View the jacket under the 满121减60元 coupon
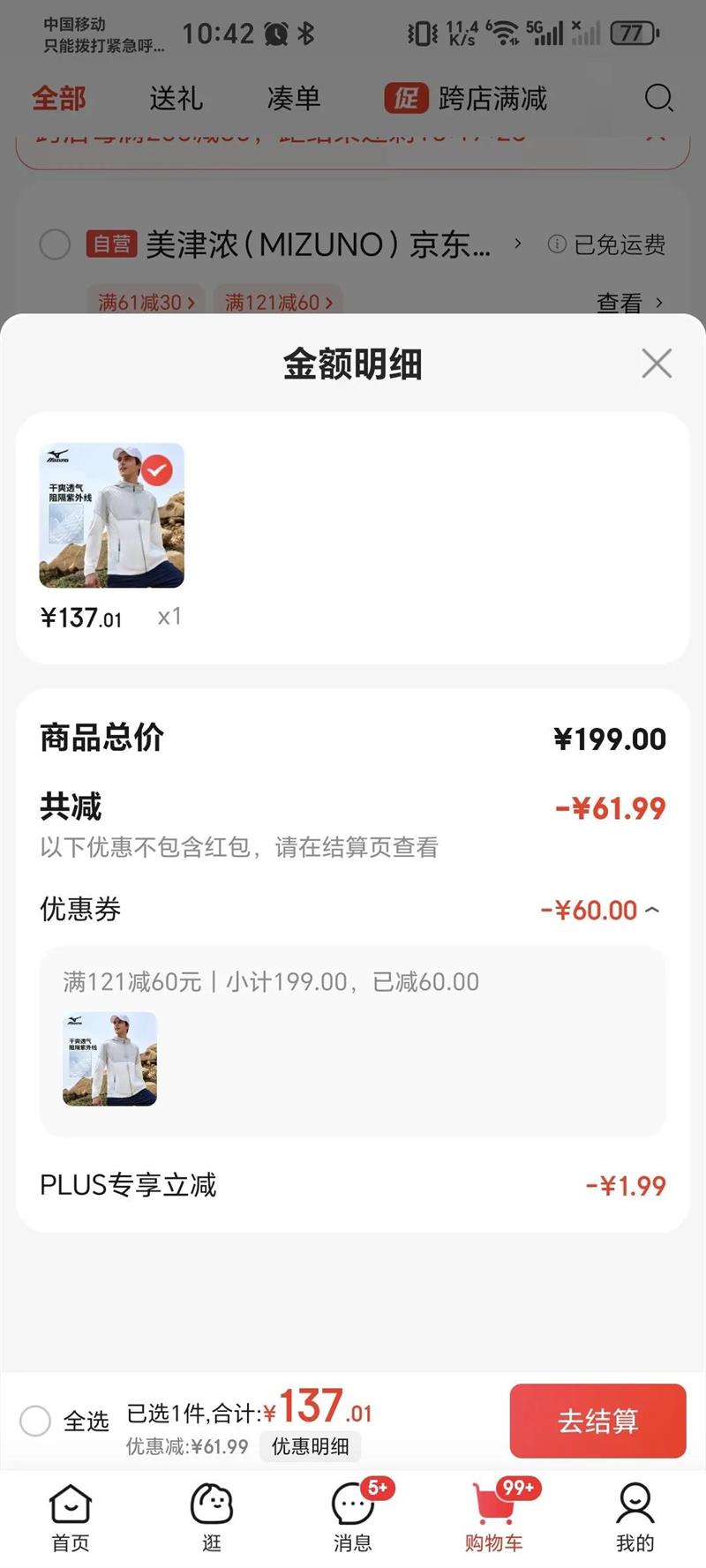This screenshot has width=706, height=1568. (x=109, y=1059)
